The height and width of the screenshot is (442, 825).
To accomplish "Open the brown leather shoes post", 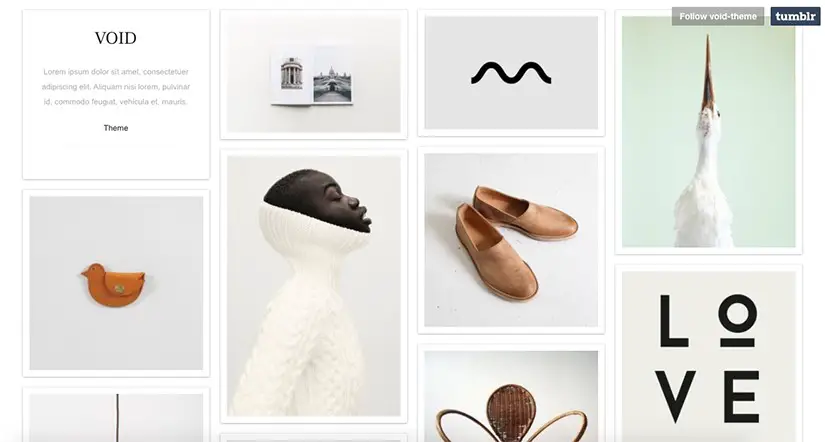I will (511, 240).
